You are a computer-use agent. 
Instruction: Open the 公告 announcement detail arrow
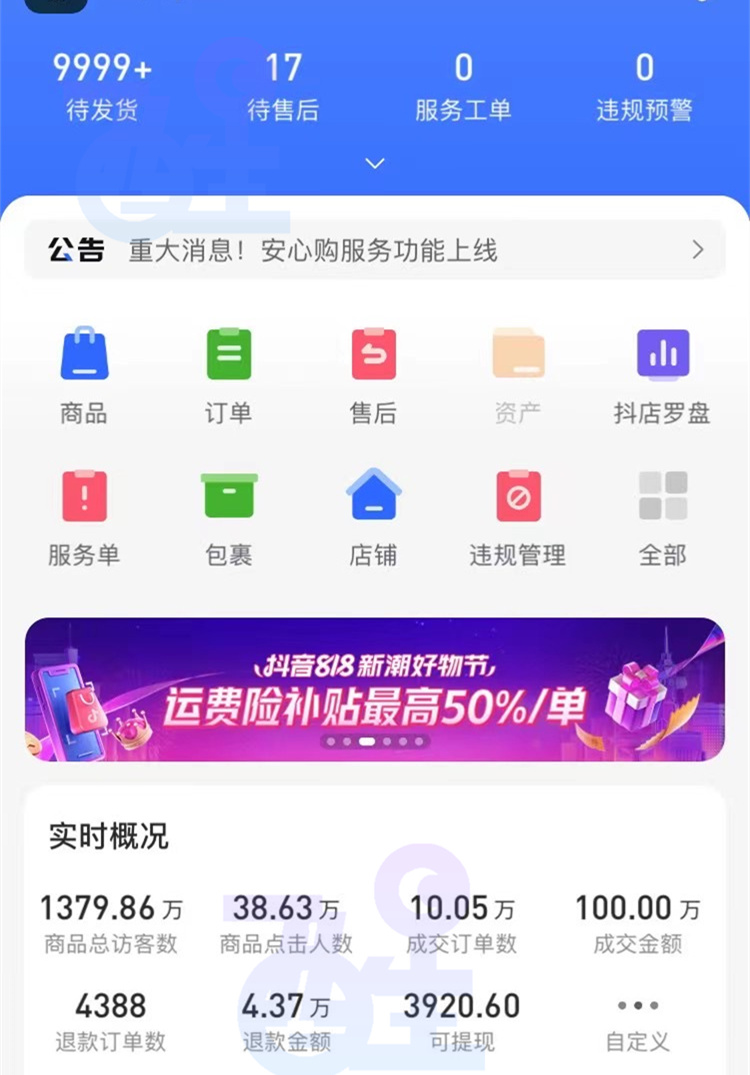[699, 250]
